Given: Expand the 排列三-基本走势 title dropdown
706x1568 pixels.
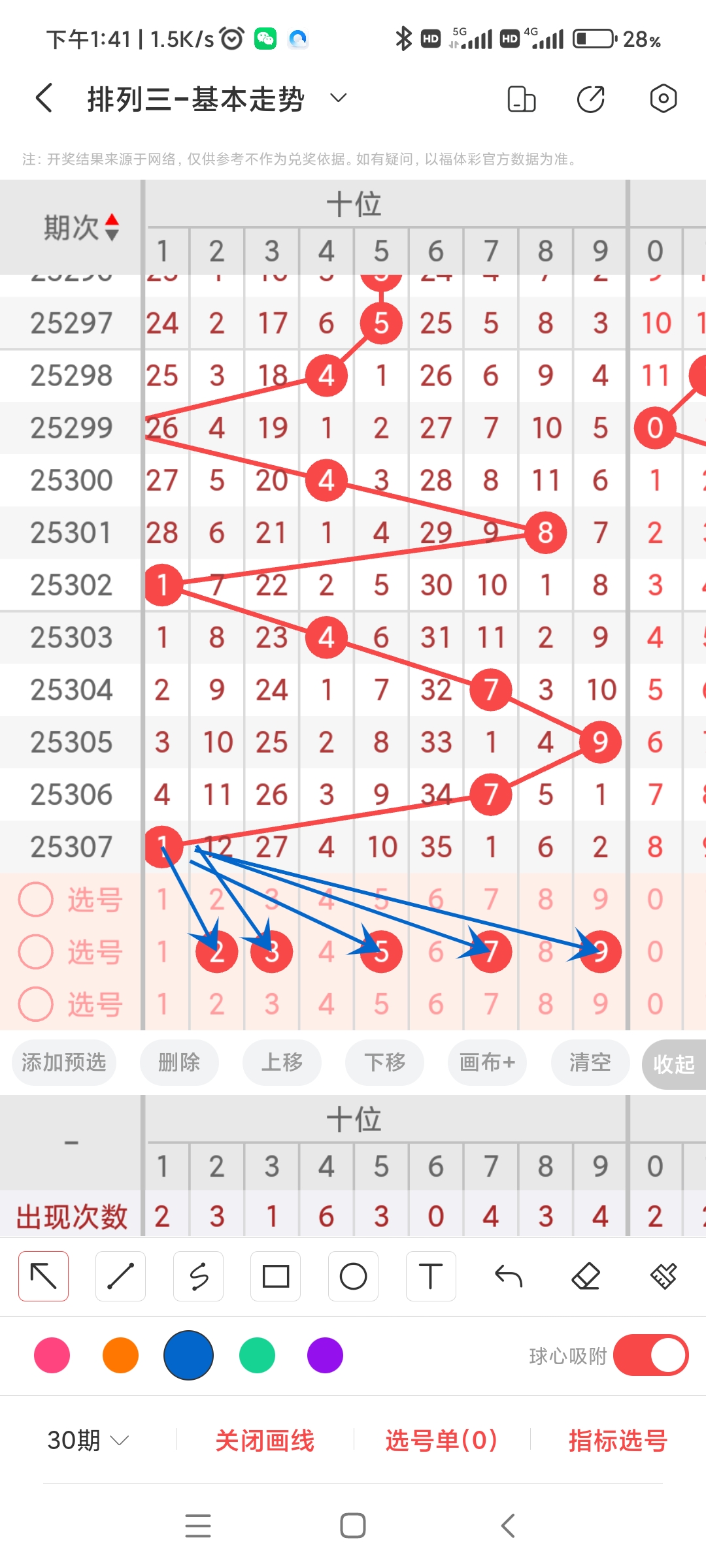Looking at the screenshot, I should coord(337,98).
